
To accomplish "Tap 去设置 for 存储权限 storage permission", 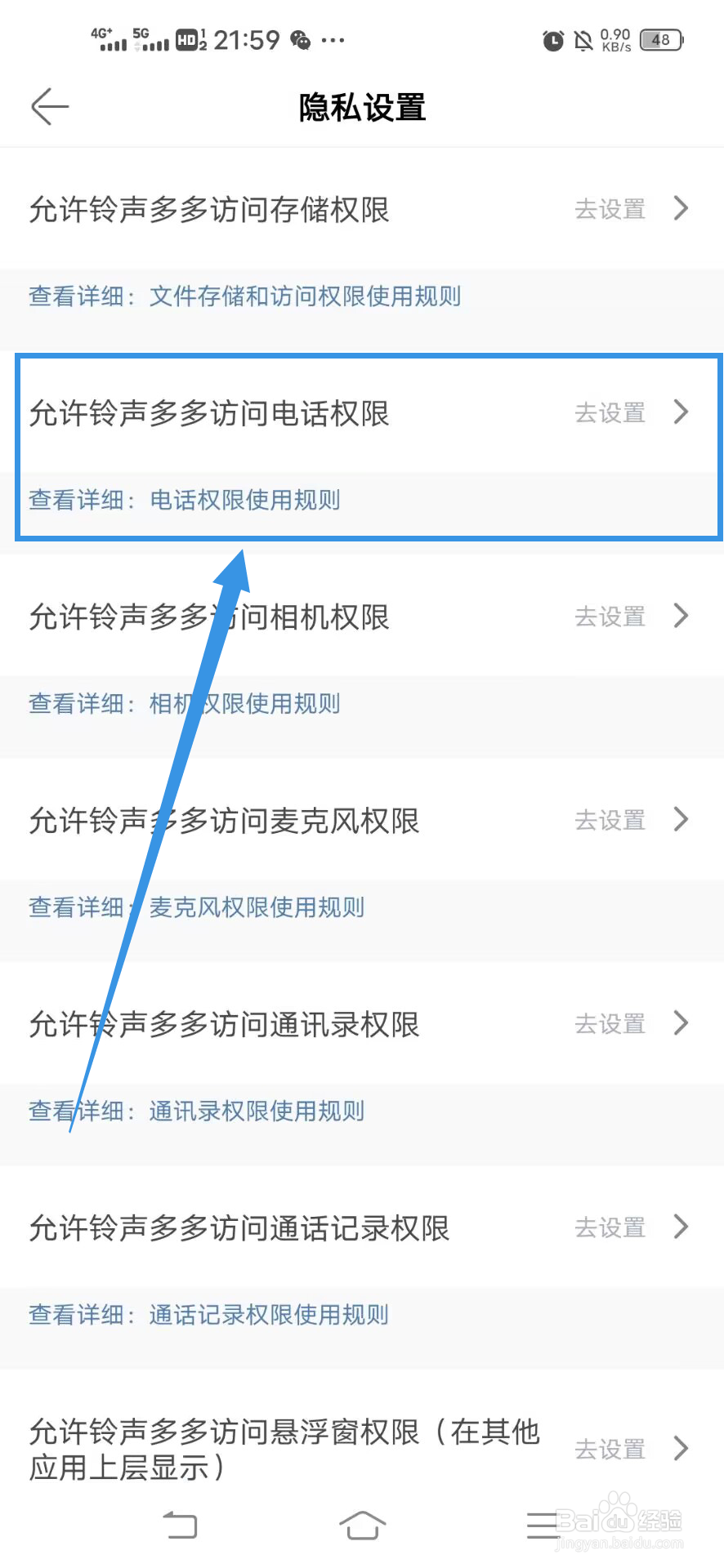I will click(609, 210).
